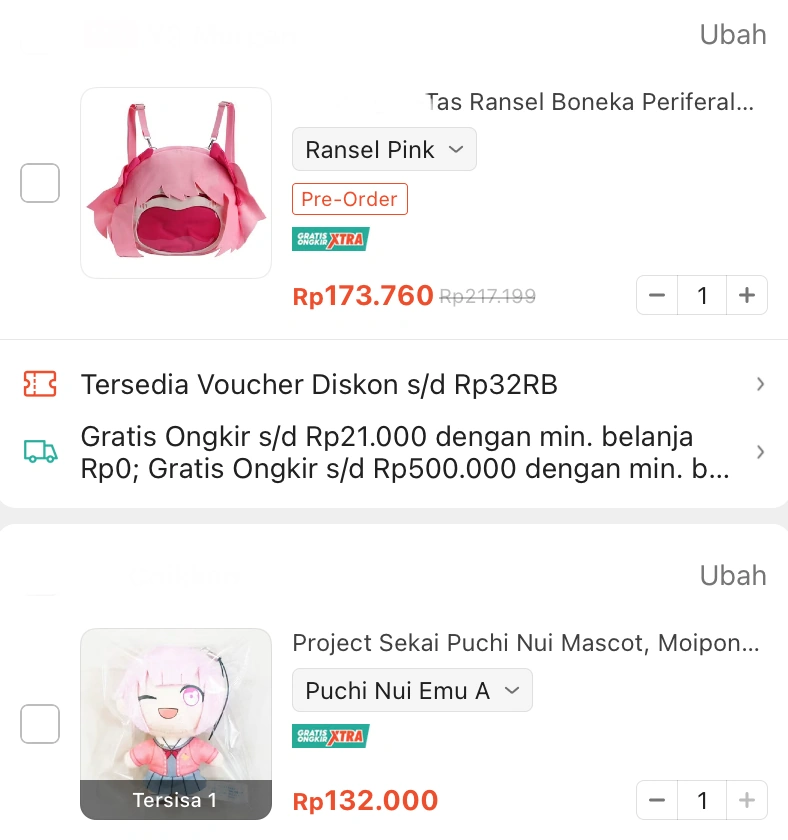Select the pink backpack item checkbox
The width and height of the screenshot is (788, 840).
[x=40, y=183]
